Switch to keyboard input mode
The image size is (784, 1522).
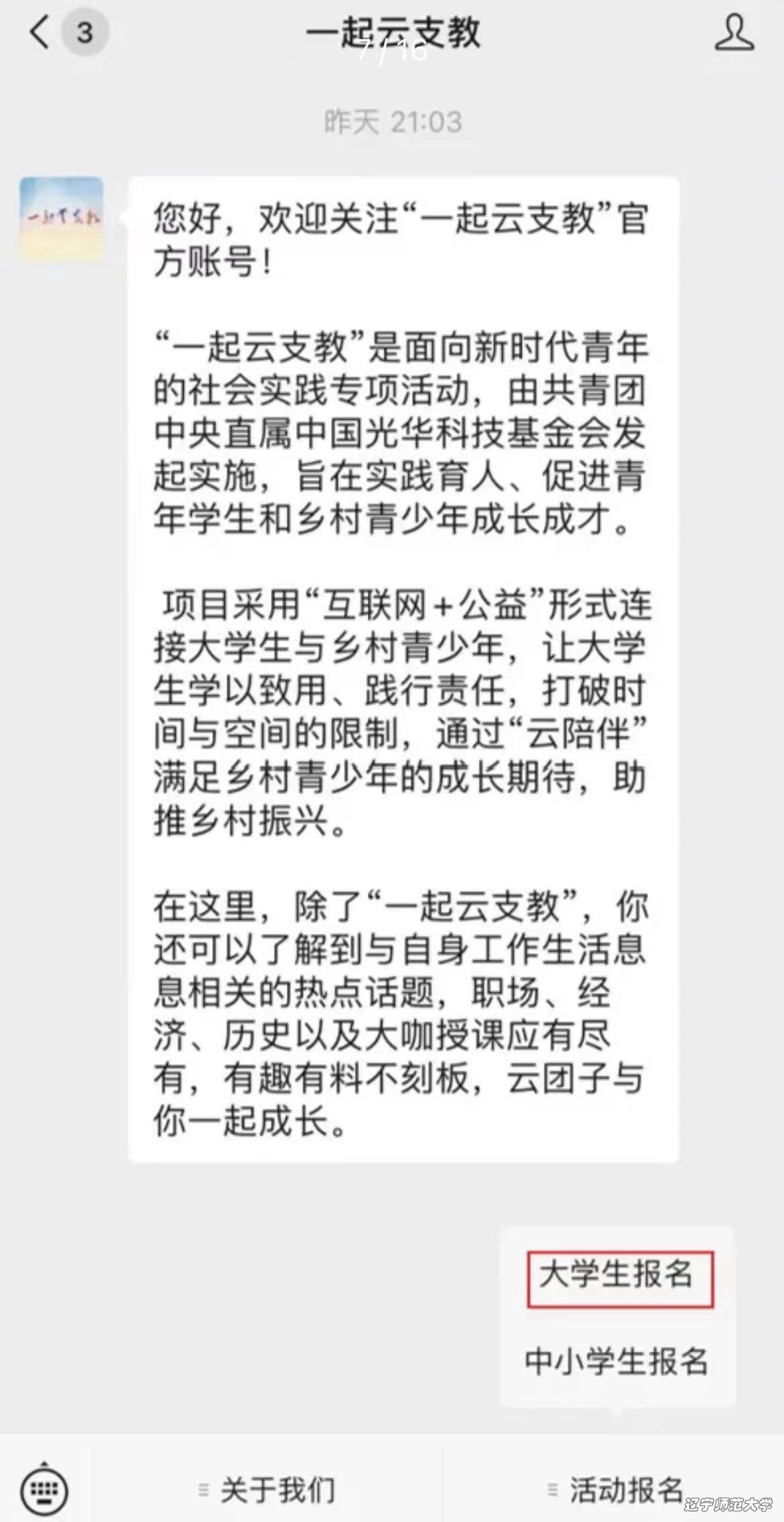point(44,1491)
